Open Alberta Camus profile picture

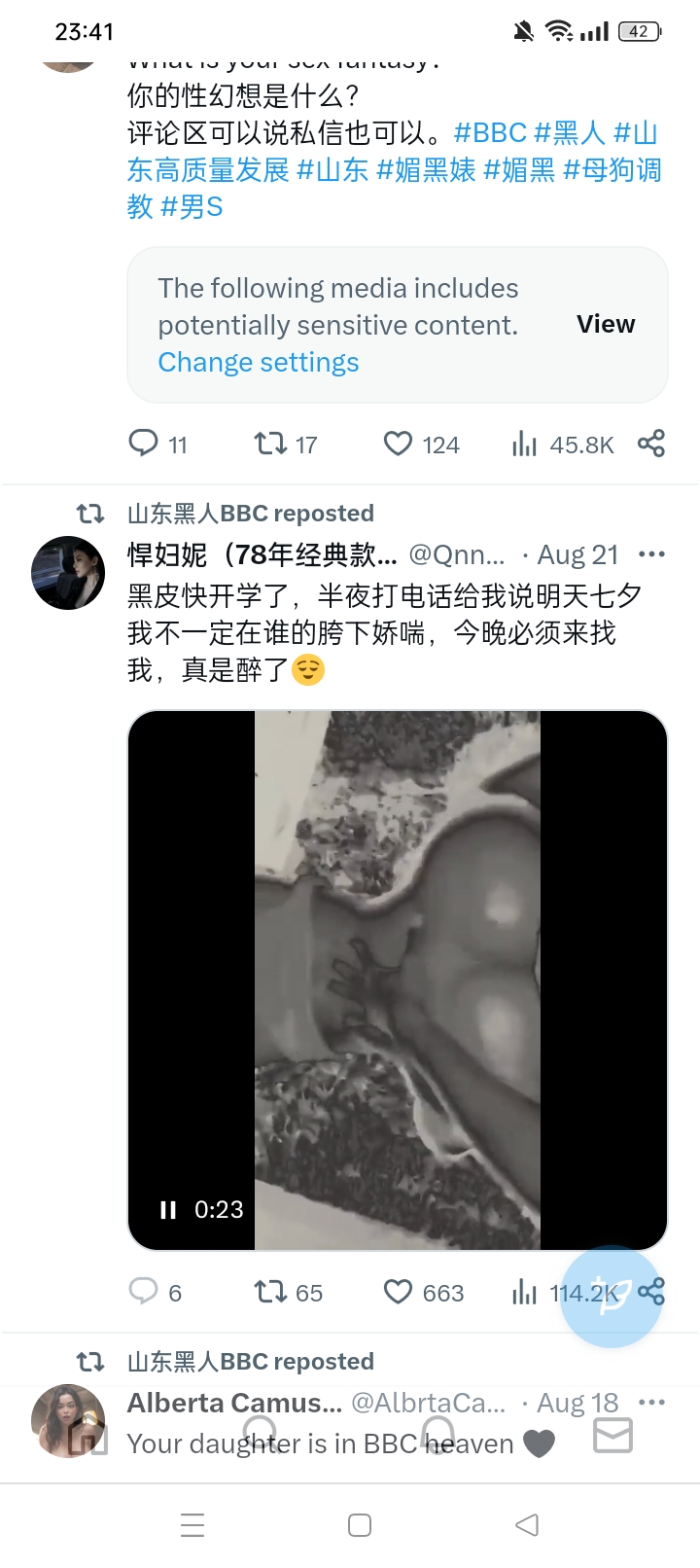click(x=68, y=1420)
